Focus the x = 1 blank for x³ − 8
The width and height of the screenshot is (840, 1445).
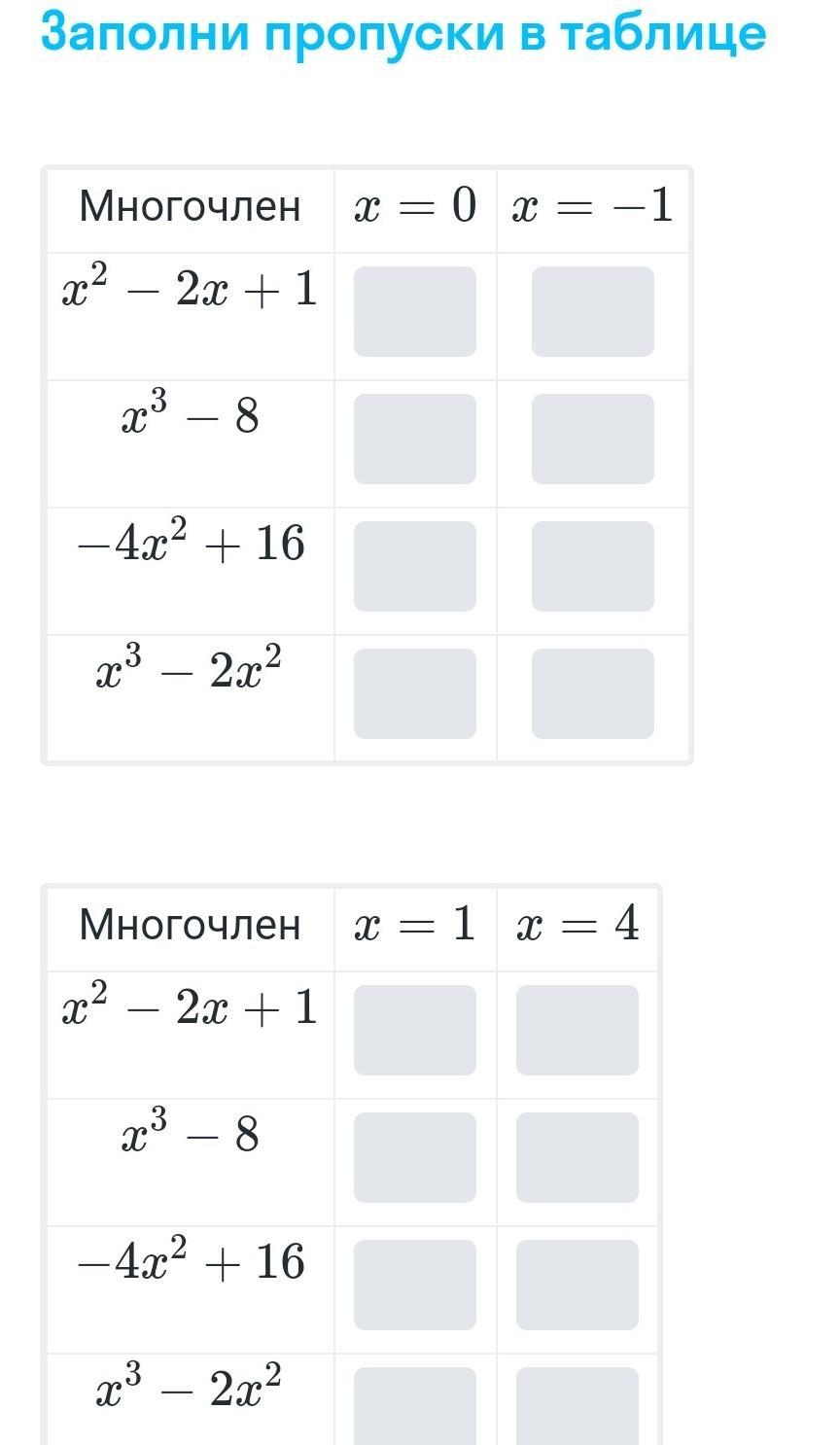(414, 1157)
